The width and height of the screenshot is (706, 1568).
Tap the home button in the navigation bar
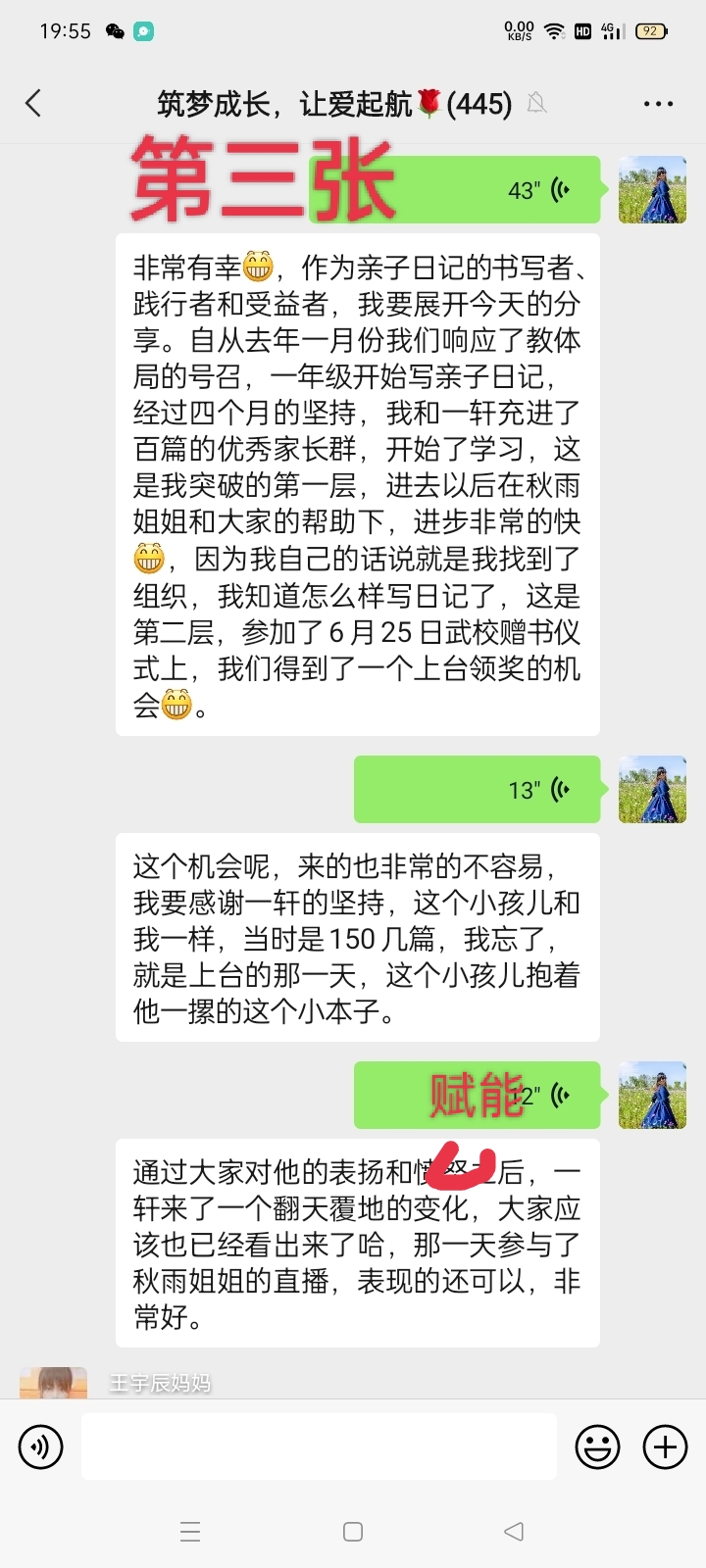point(353,1531)
